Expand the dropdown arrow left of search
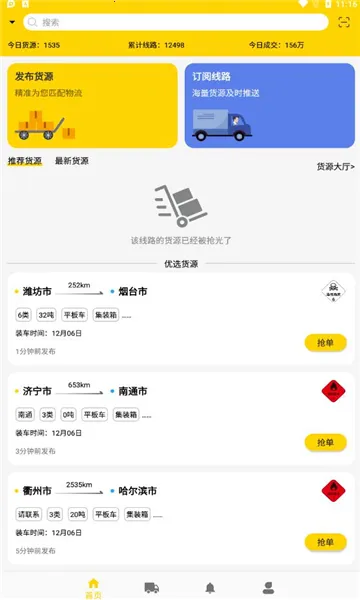The height and width of the screenshot is (600, 360). (12, 22)
